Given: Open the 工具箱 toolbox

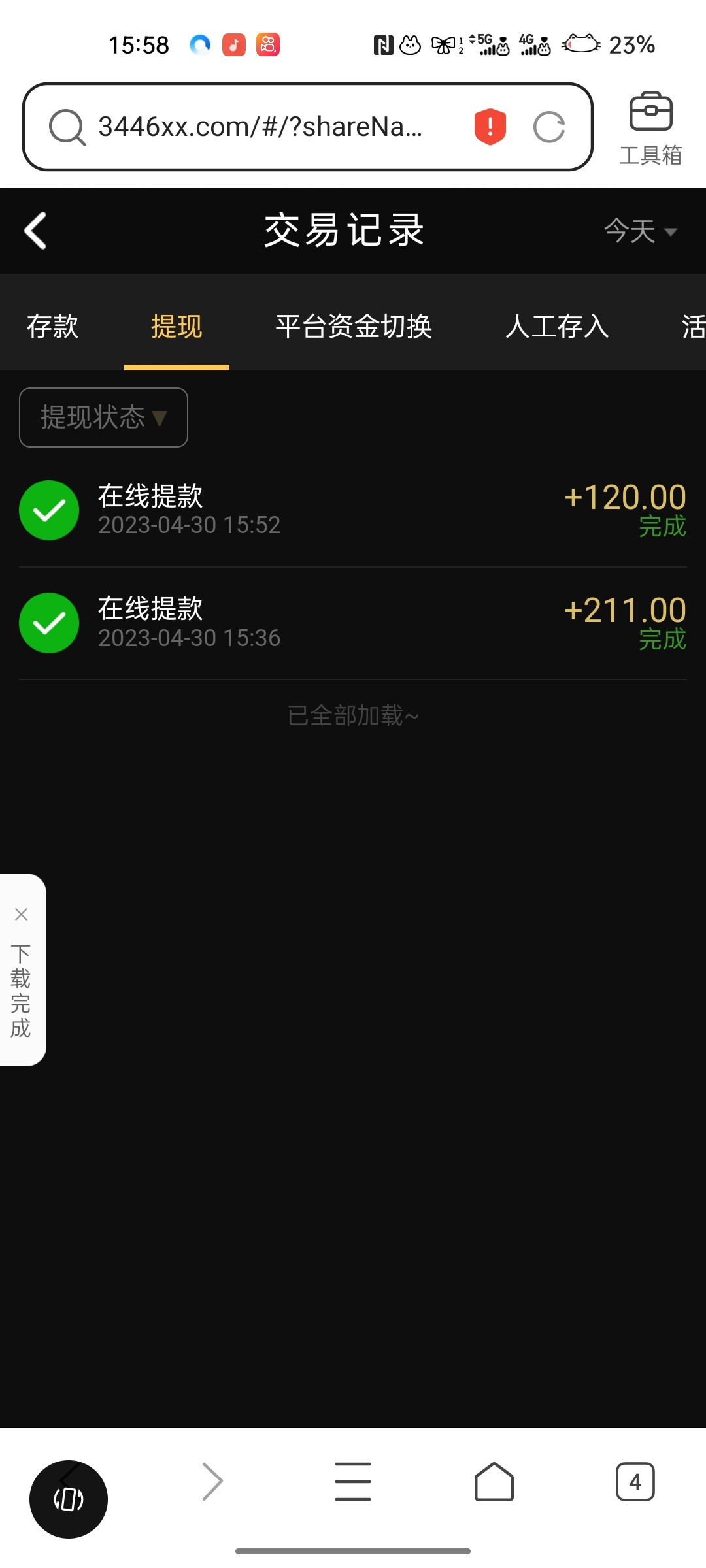Looking at the screenshot, I should pos(650,128).
